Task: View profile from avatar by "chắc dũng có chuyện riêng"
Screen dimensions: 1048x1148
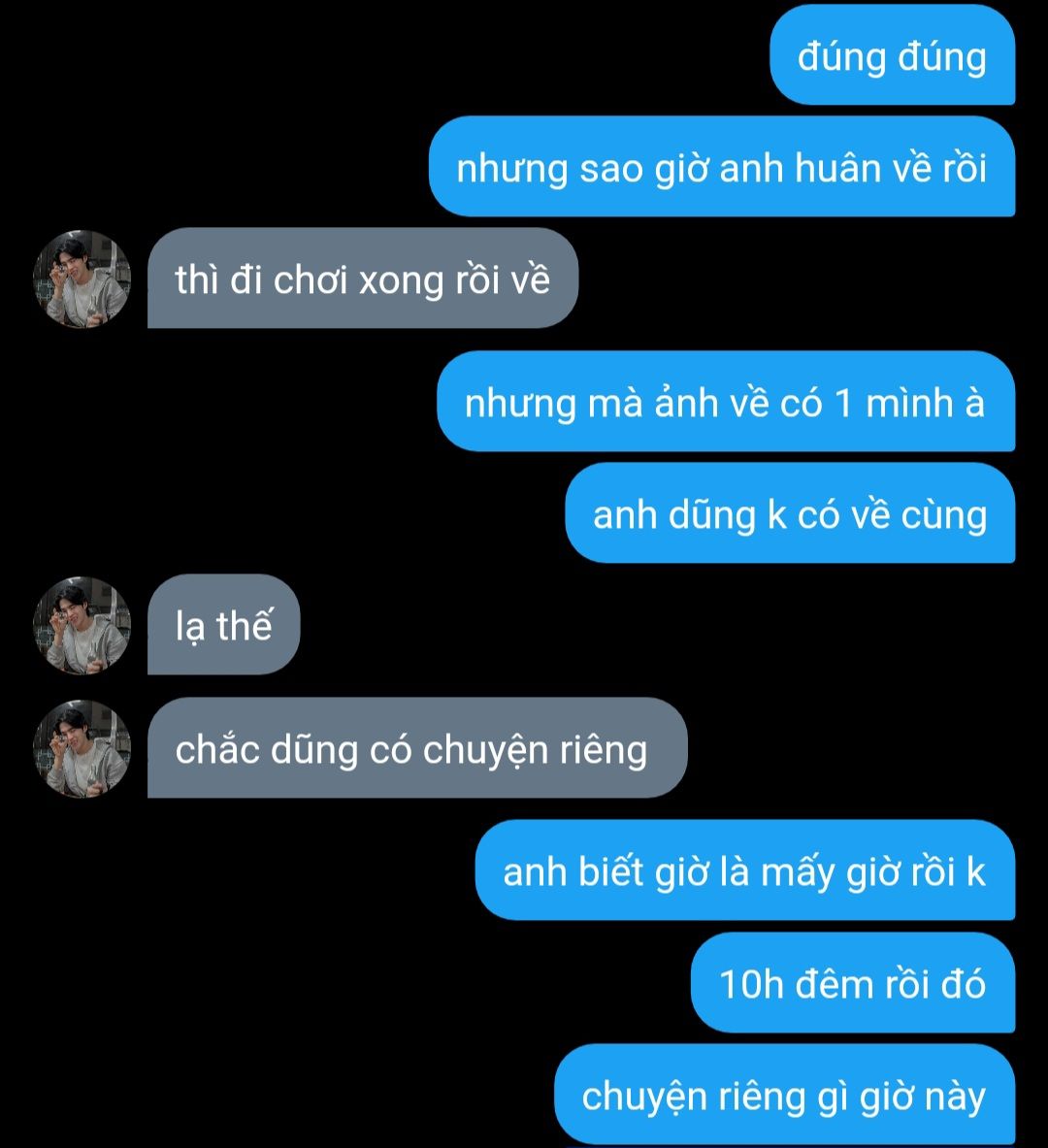Action: click(82, 748)
